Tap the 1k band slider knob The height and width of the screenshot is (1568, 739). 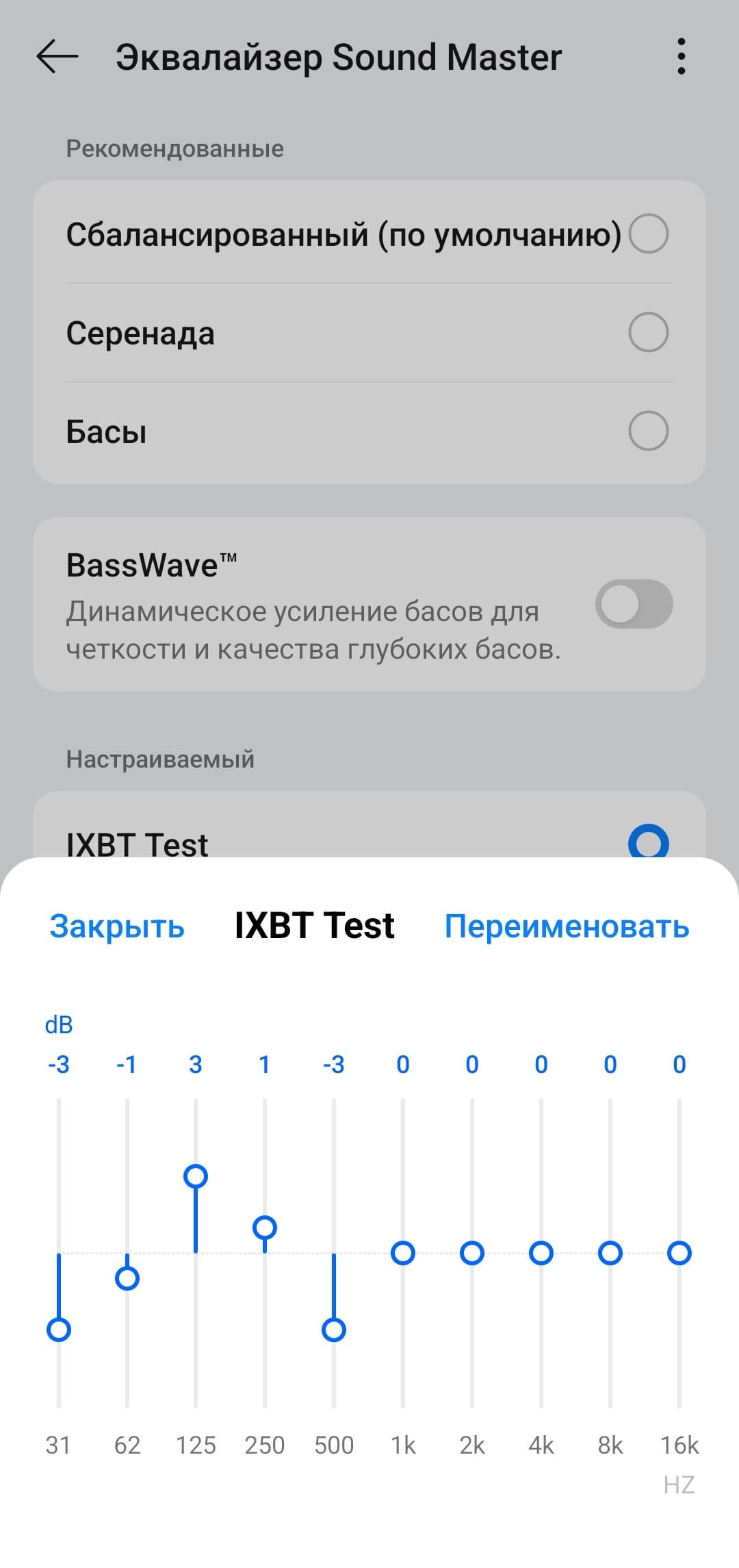(x=403, y=1253)
